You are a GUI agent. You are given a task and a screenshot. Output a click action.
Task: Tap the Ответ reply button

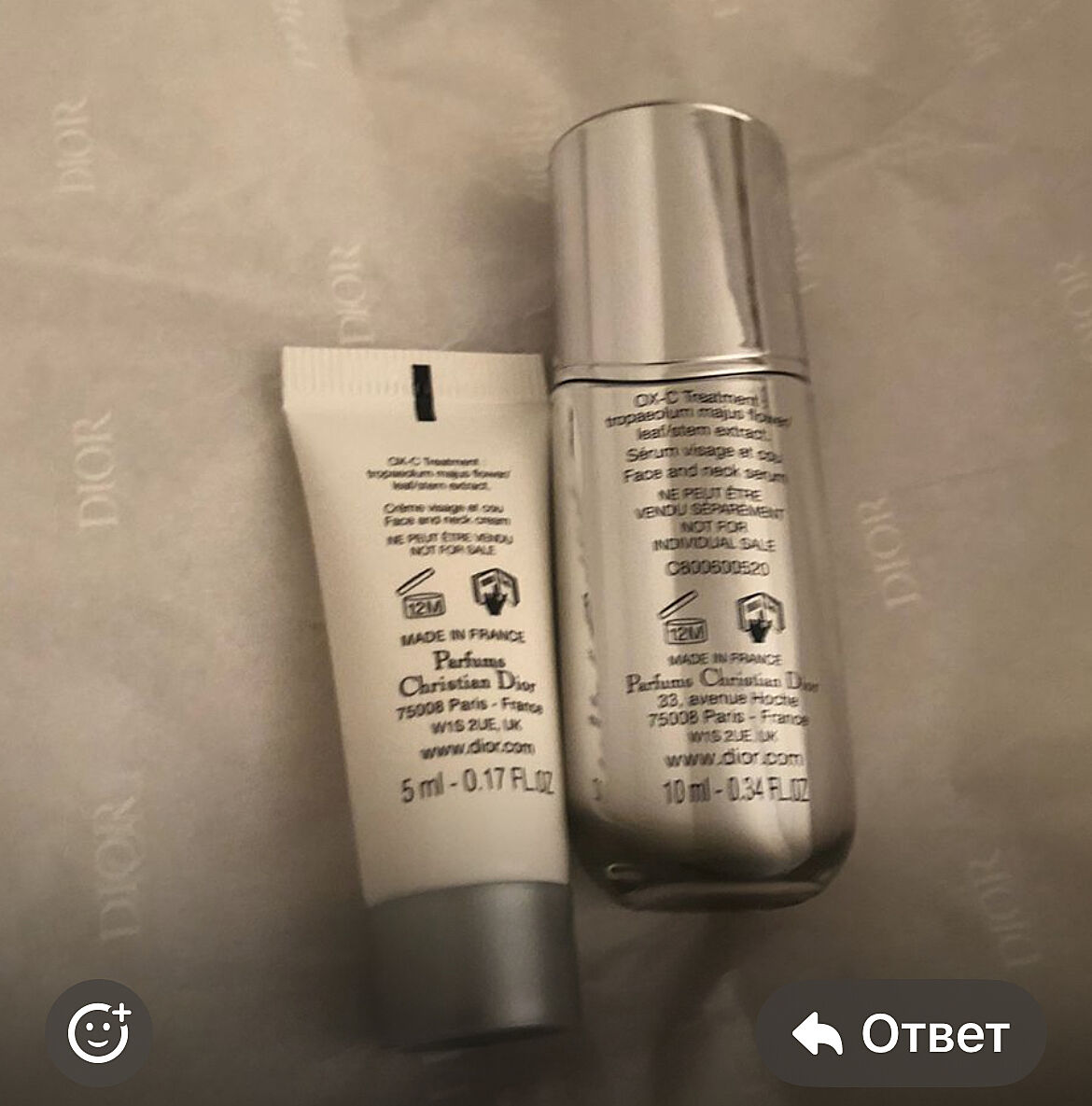point(901,1033)
